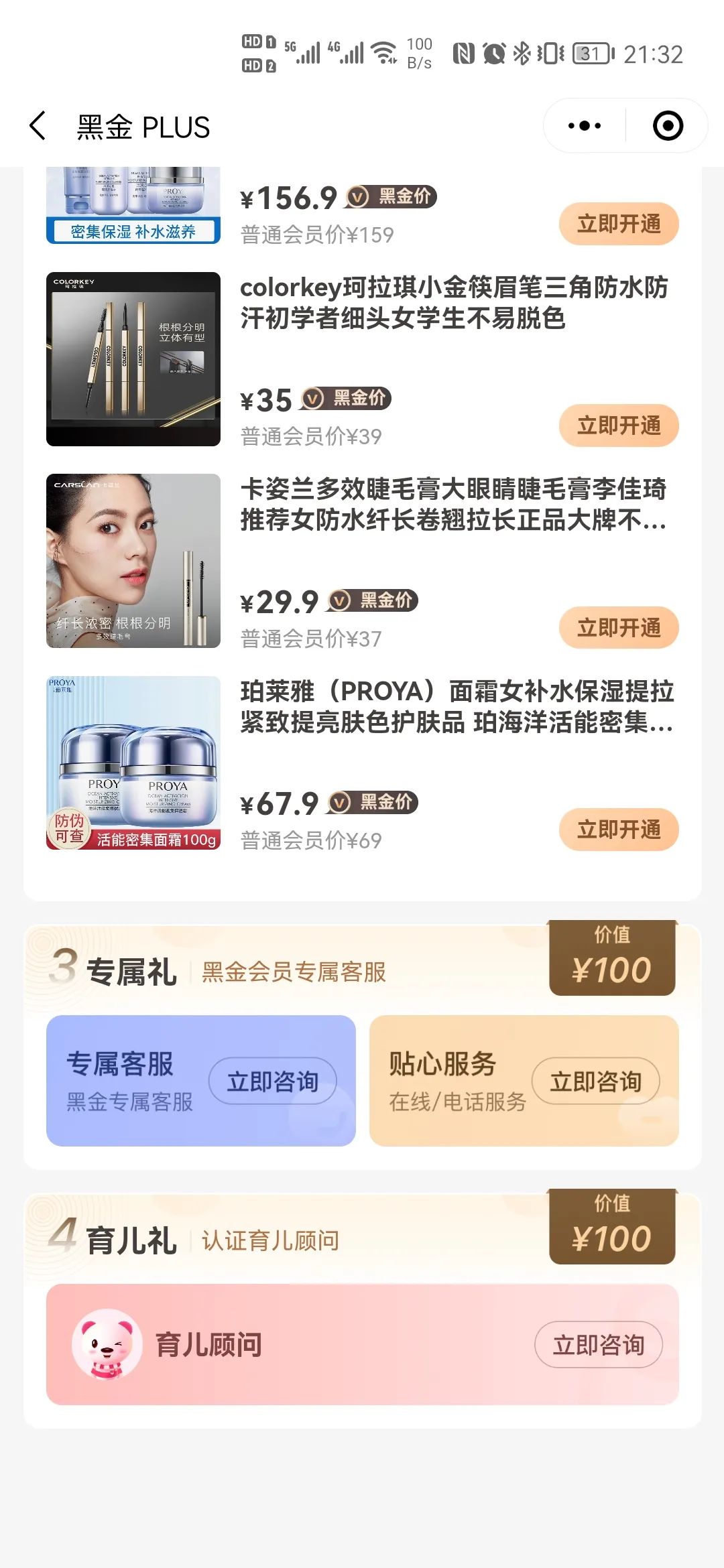
Task: Consult the 专属客服 black-gold customer service
Action: click(x=272, y=1081)
